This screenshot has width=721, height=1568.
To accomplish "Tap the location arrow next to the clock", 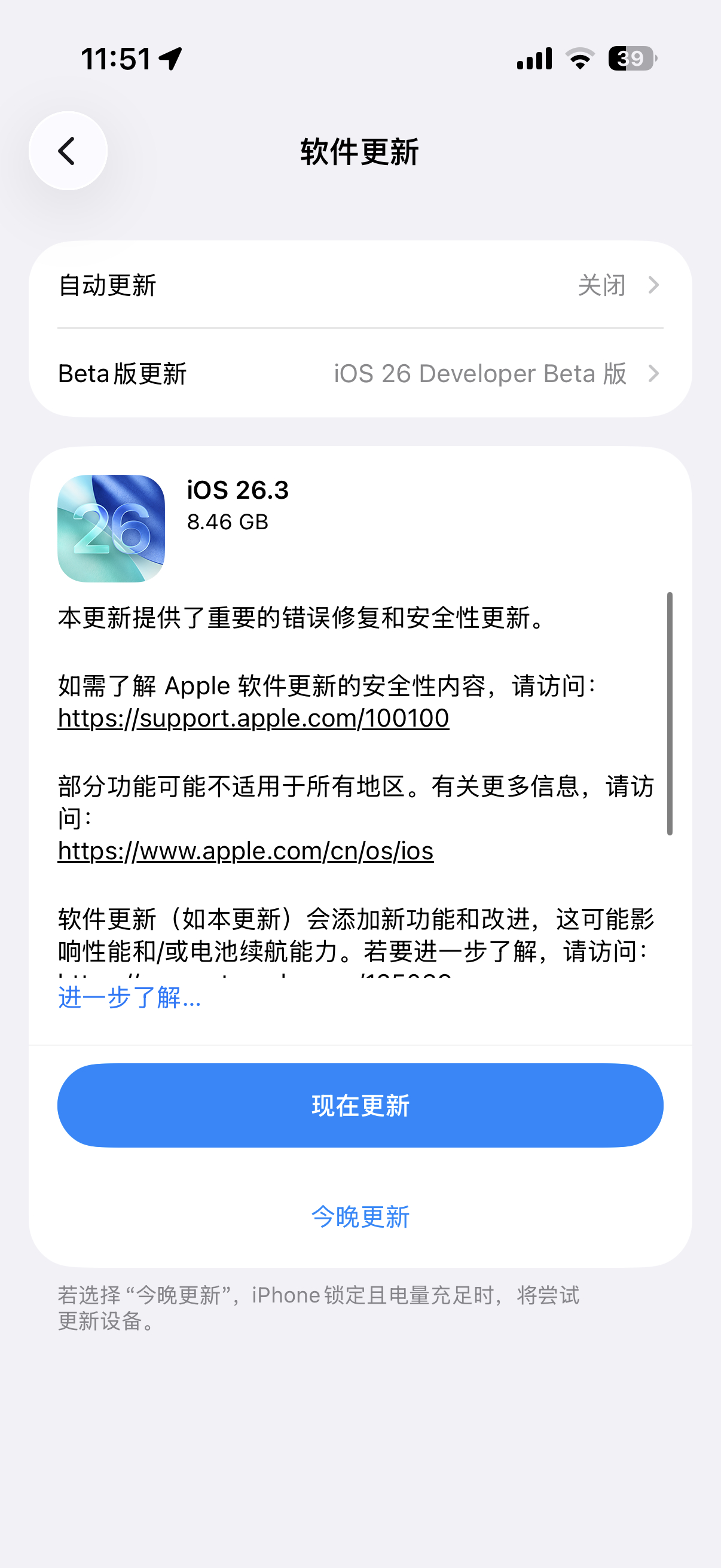I will pos(170,59).
